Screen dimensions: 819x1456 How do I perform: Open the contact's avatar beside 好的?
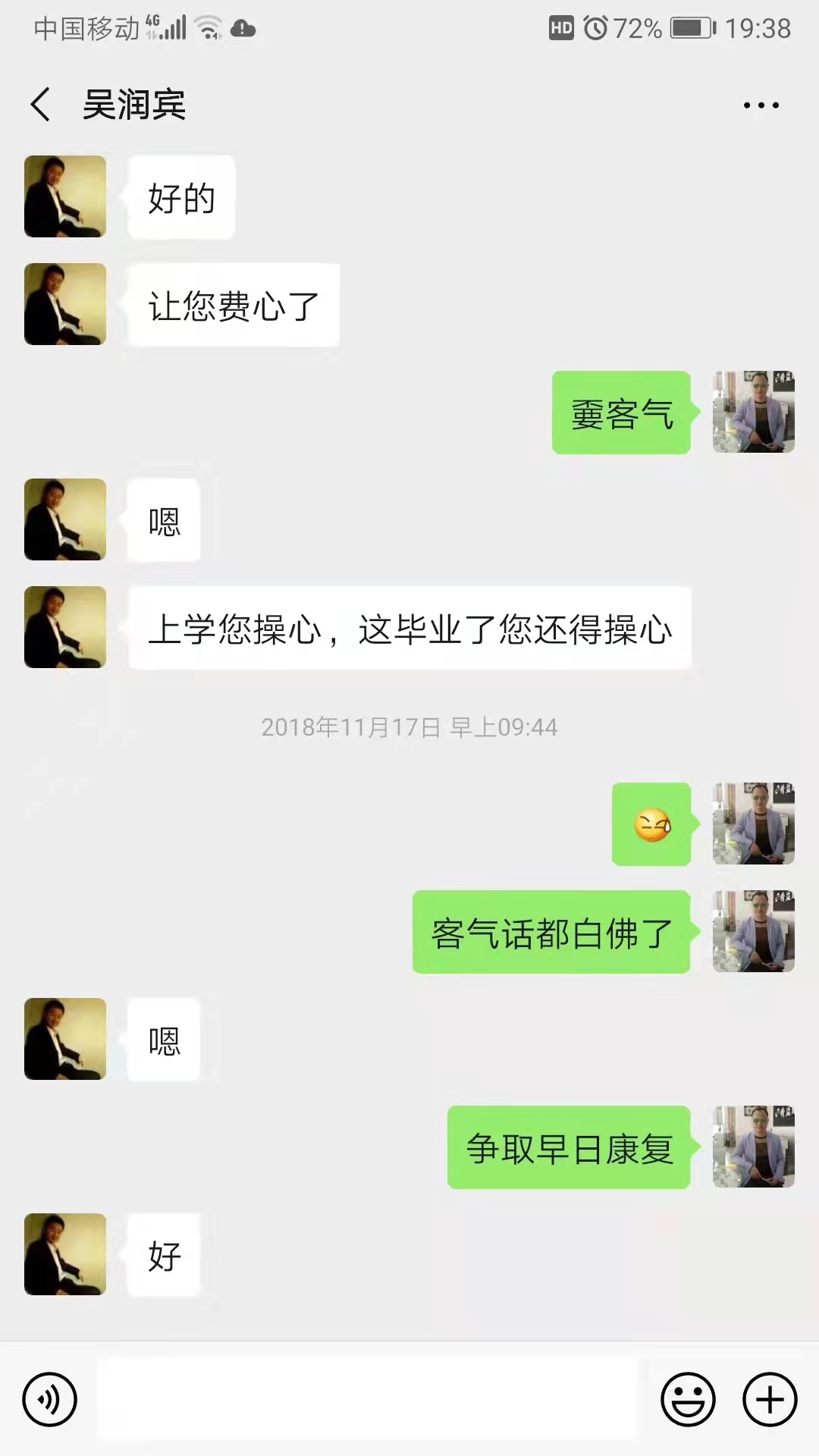click(65, 197)
